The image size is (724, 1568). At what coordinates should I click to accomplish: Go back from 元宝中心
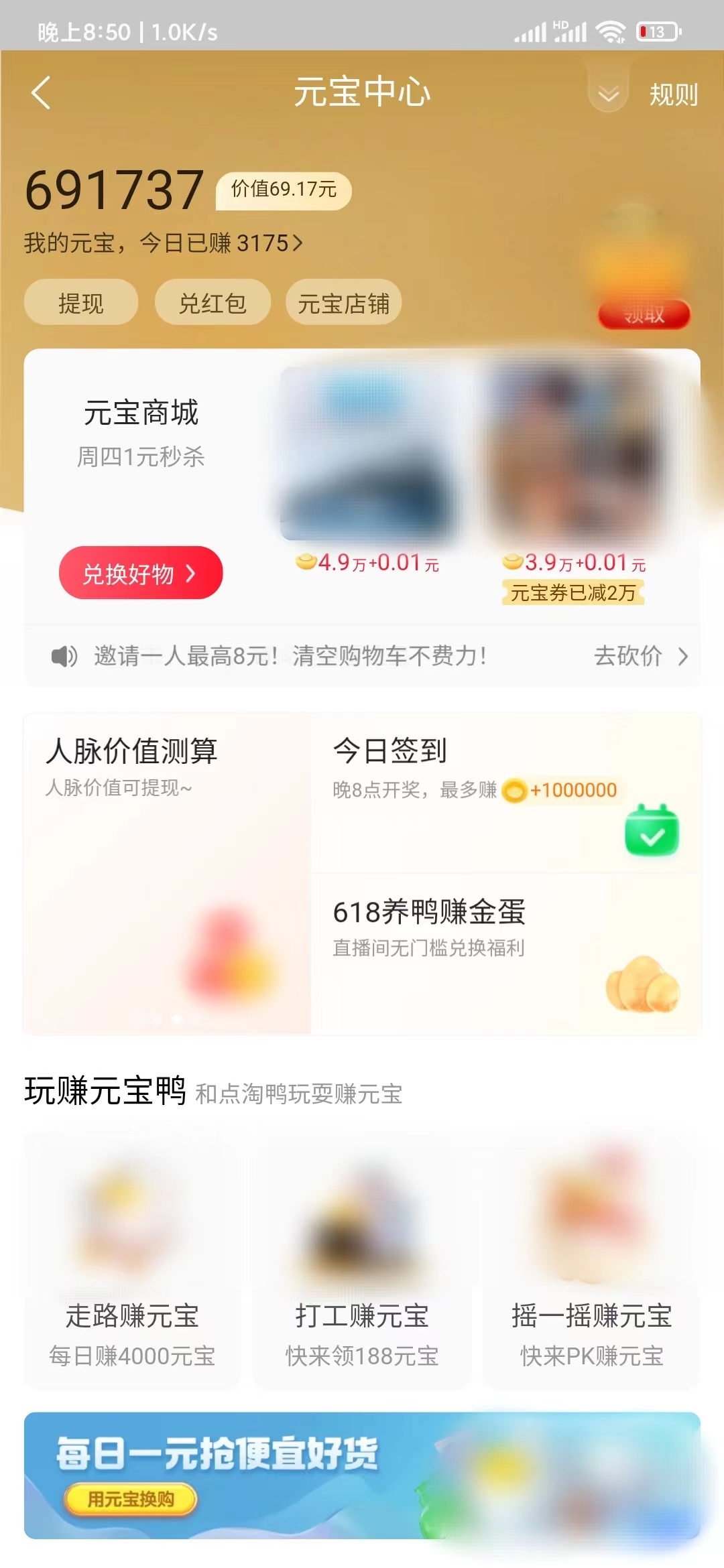point(41,92)
